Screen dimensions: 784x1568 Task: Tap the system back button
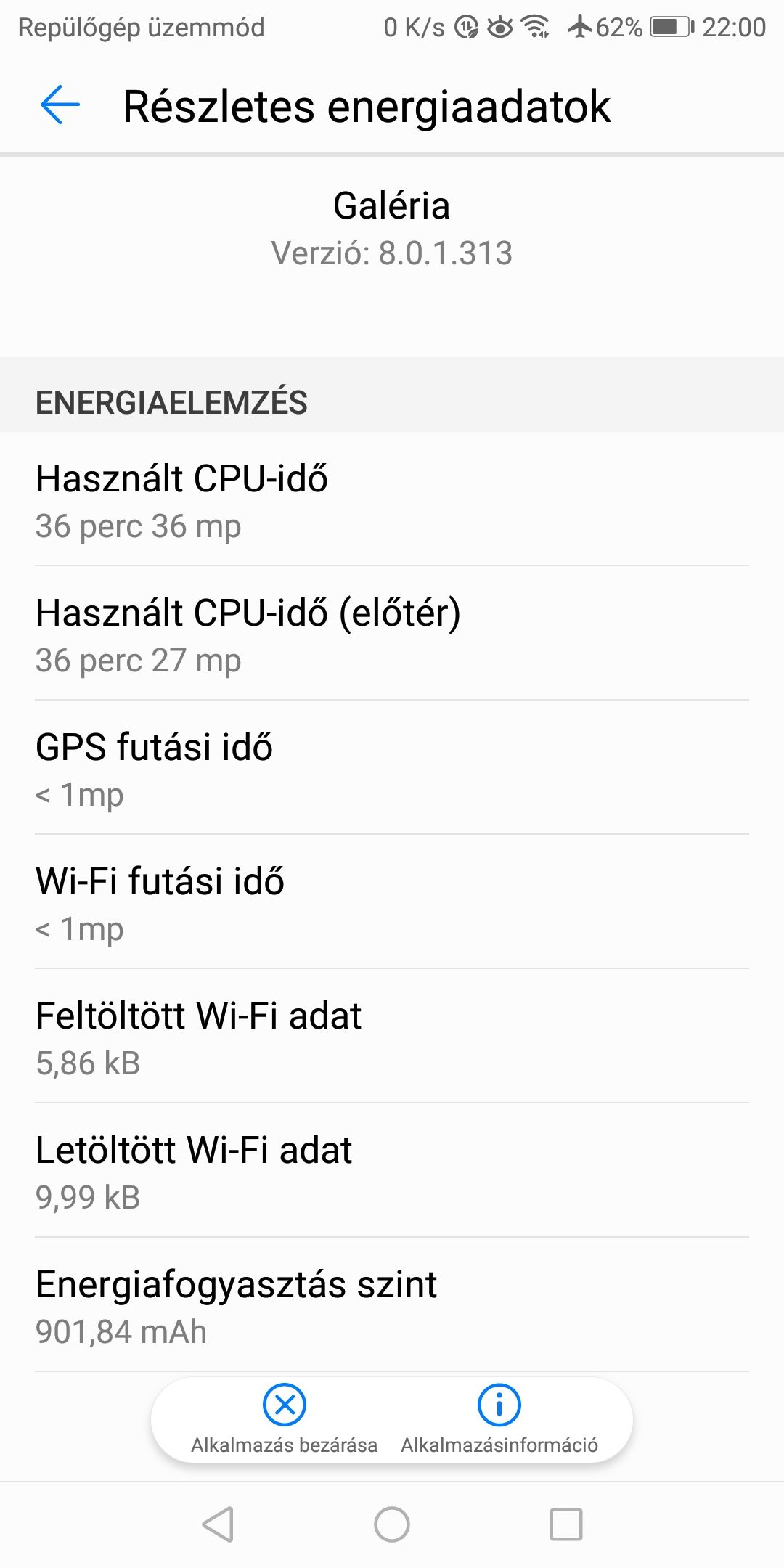[x=218, y=1524]
